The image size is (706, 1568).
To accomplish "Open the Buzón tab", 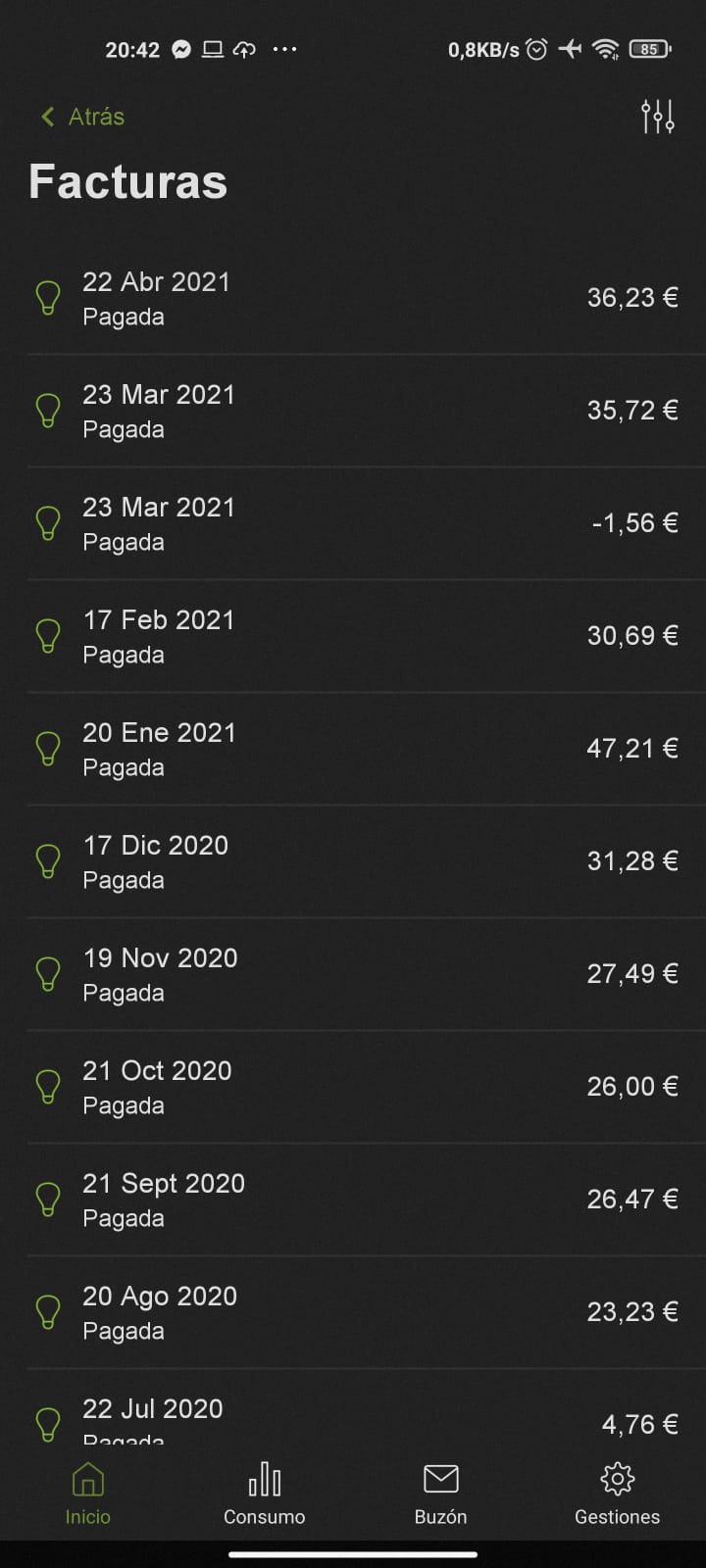I will tap(441, 1494).
